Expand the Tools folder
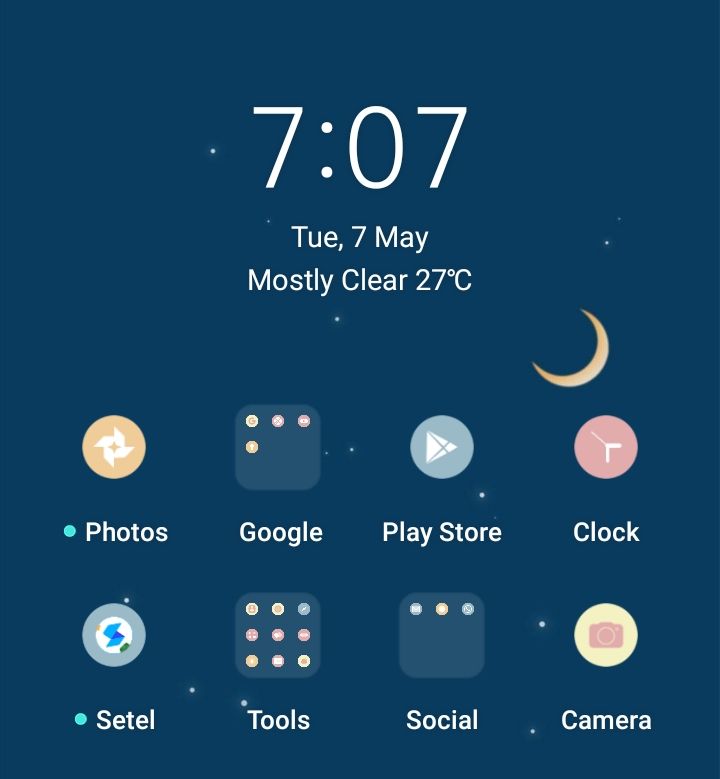The image size is (720, 779). coord(278,635)
